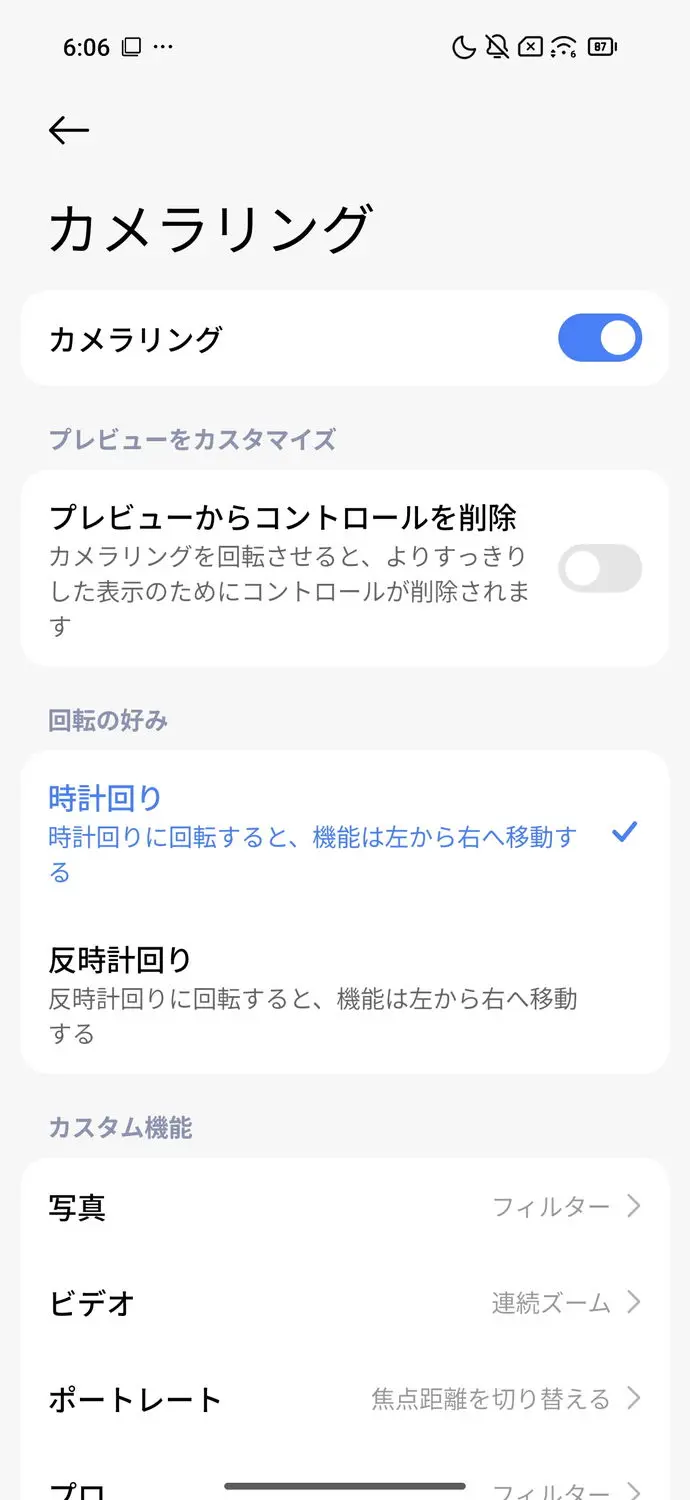The image size is (690, 1500).
Task: Enable プレビューからコントロールを削除
Action: coord(599,570)
